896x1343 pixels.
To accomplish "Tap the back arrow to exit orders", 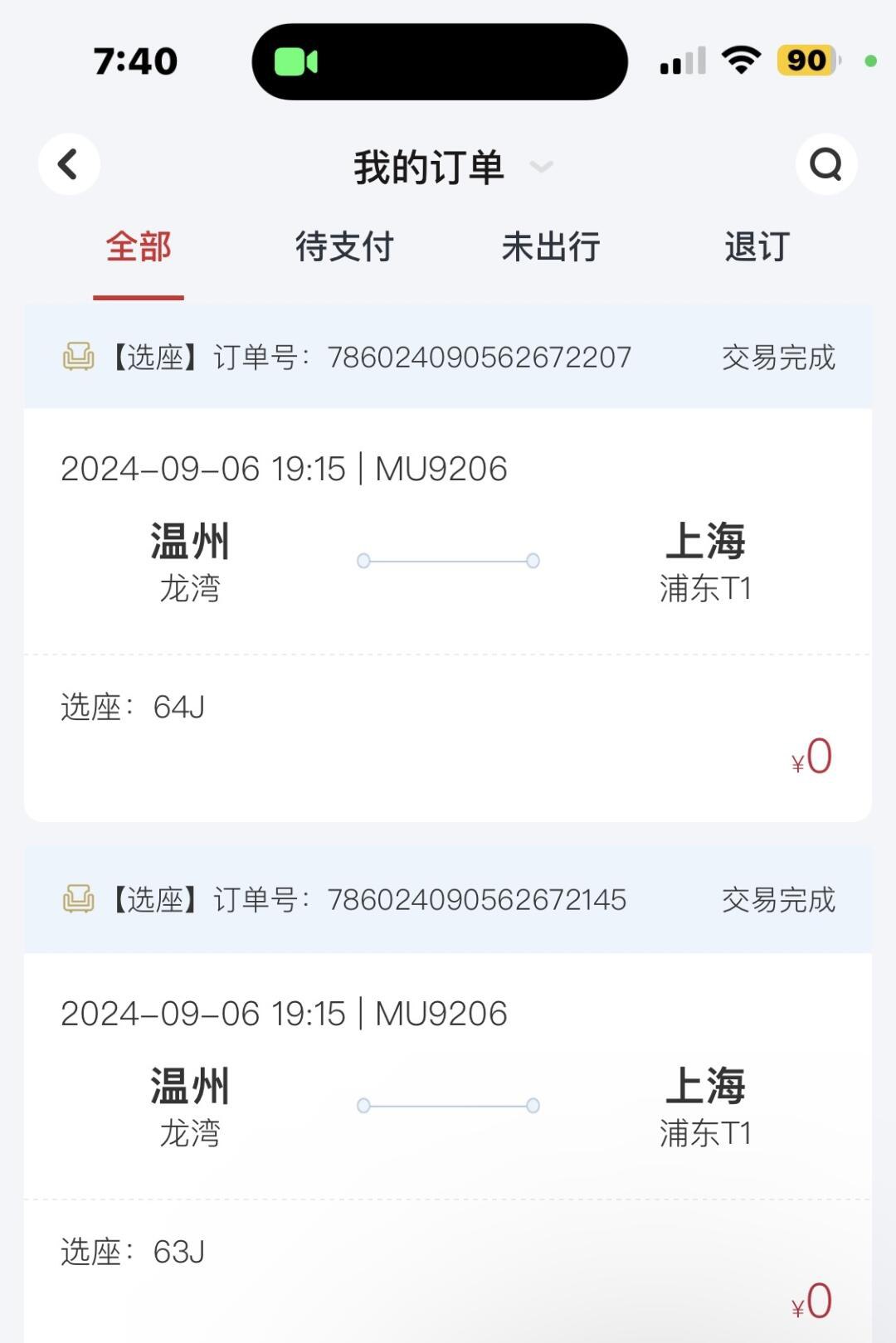I will pyautogui.click(x=69, y=164).
